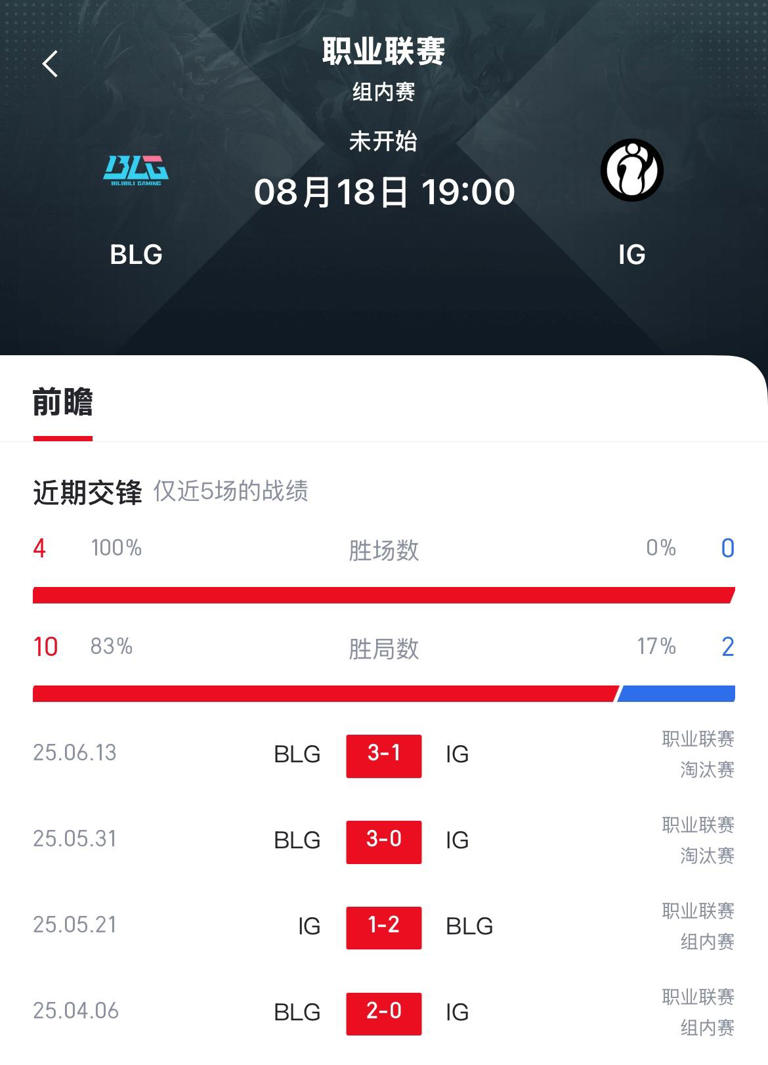Click the blue 17% segment of 胜局数 bar

point(680,692)
